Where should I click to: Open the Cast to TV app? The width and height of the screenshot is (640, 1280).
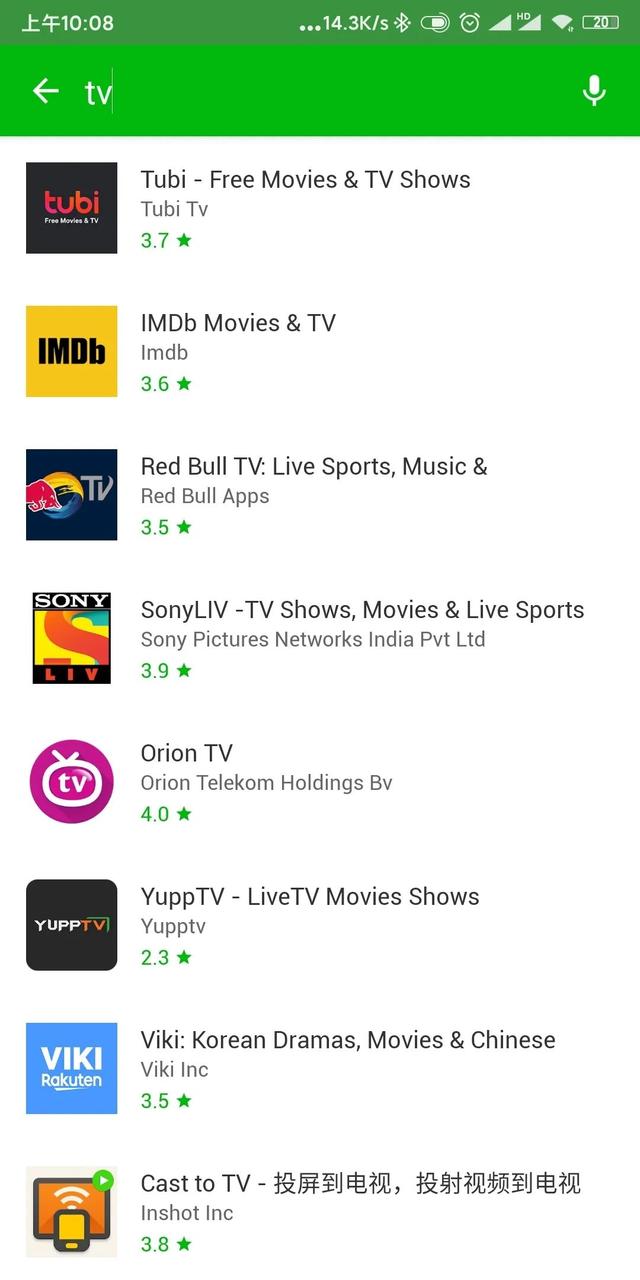point(320,1211)
